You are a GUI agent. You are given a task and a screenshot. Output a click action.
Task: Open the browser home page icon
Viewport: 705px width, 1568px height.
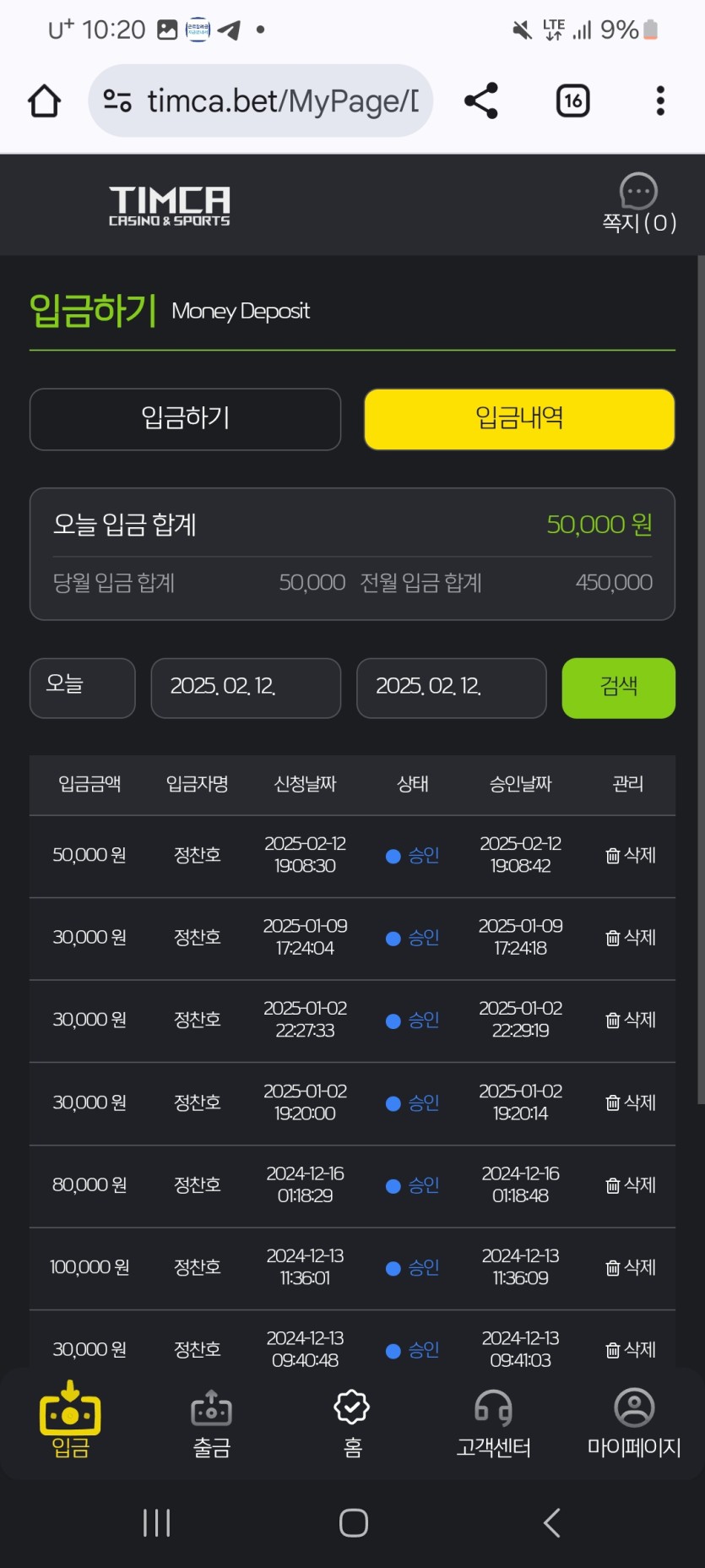[44, 101]
